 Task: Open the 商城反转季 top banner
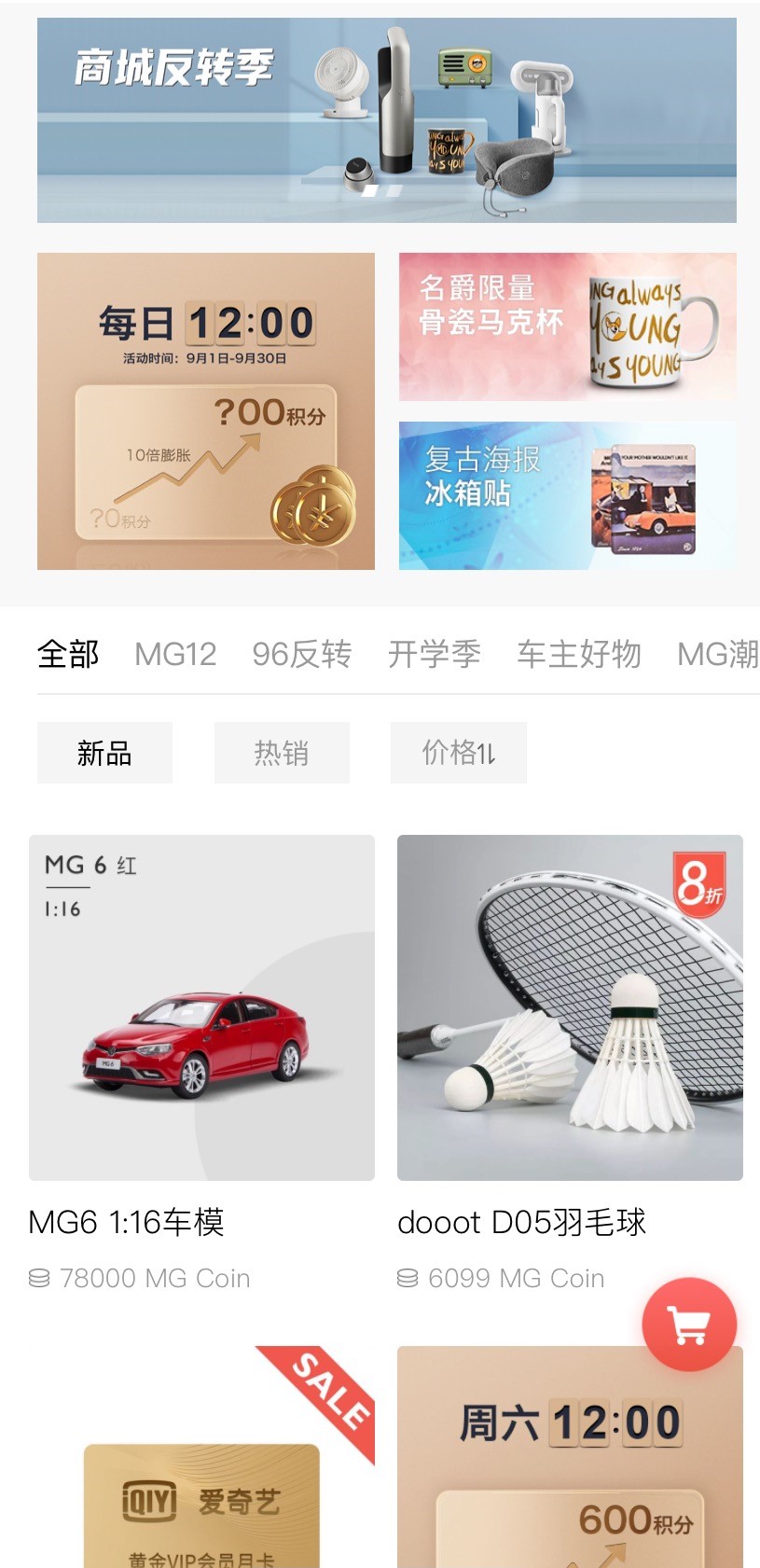386,120
